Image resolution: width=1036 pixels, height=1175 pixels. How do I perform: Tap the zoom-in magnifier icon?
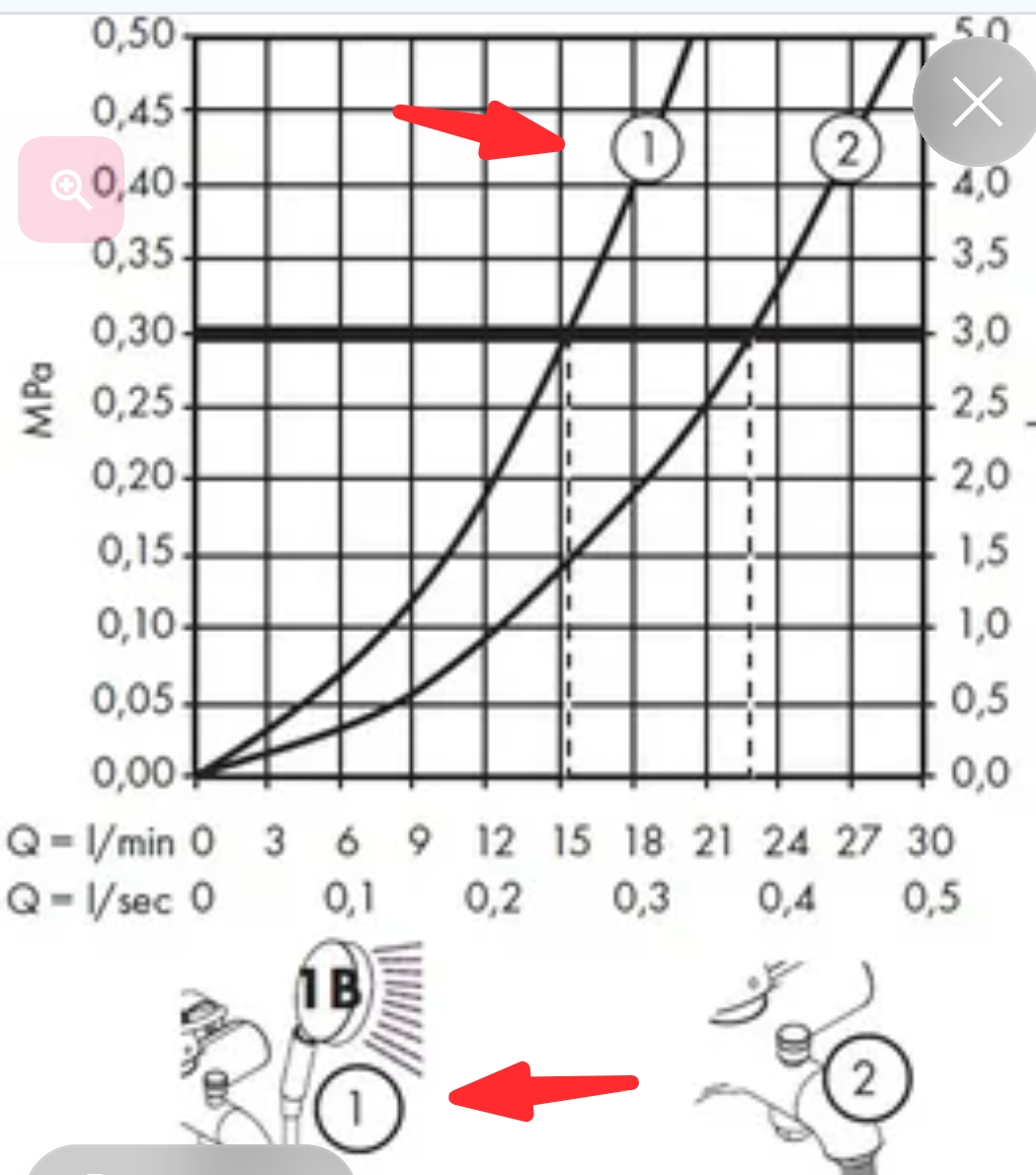(71, 190)
